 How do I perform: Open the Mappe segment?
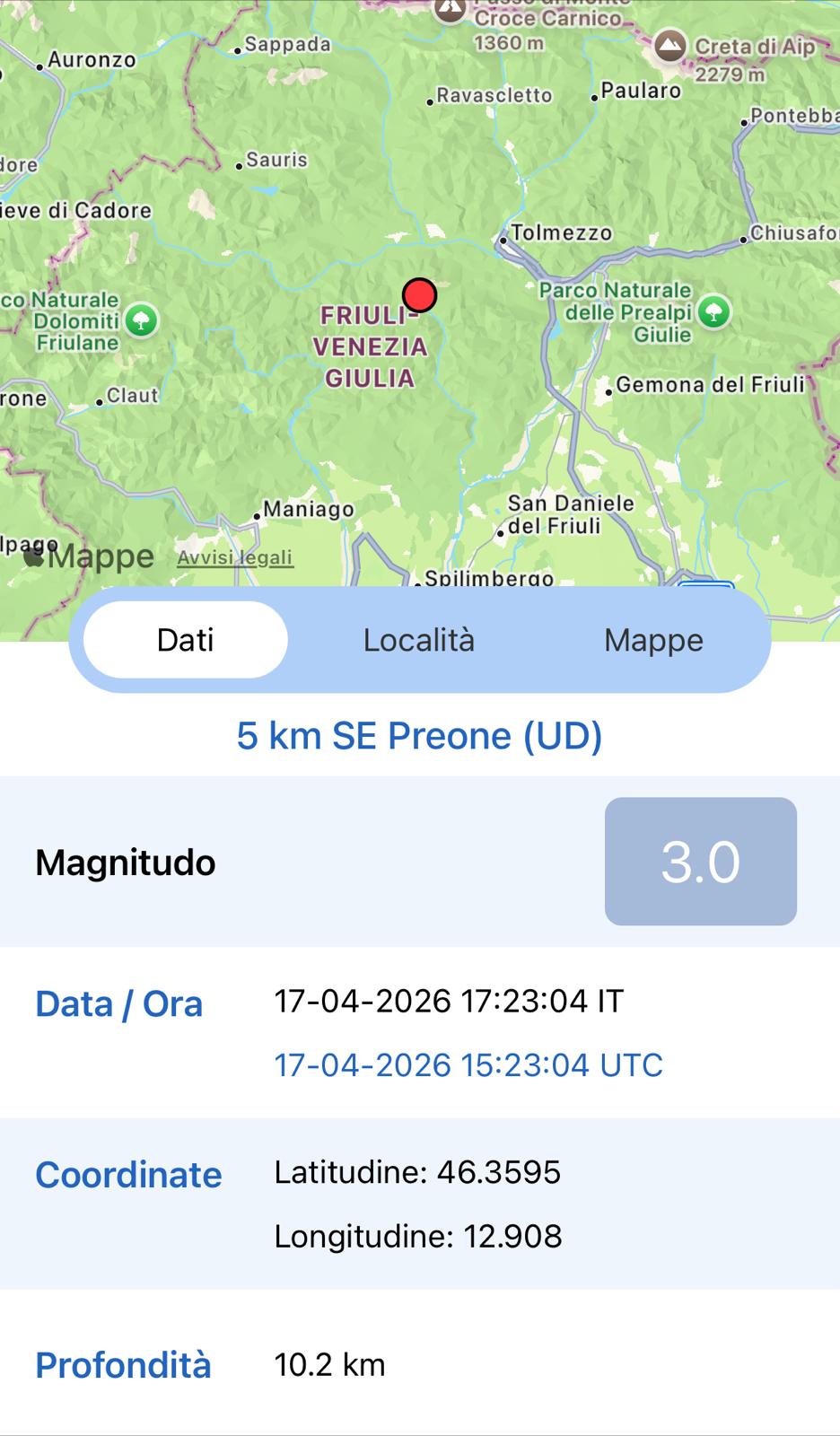tap(653, 640)
